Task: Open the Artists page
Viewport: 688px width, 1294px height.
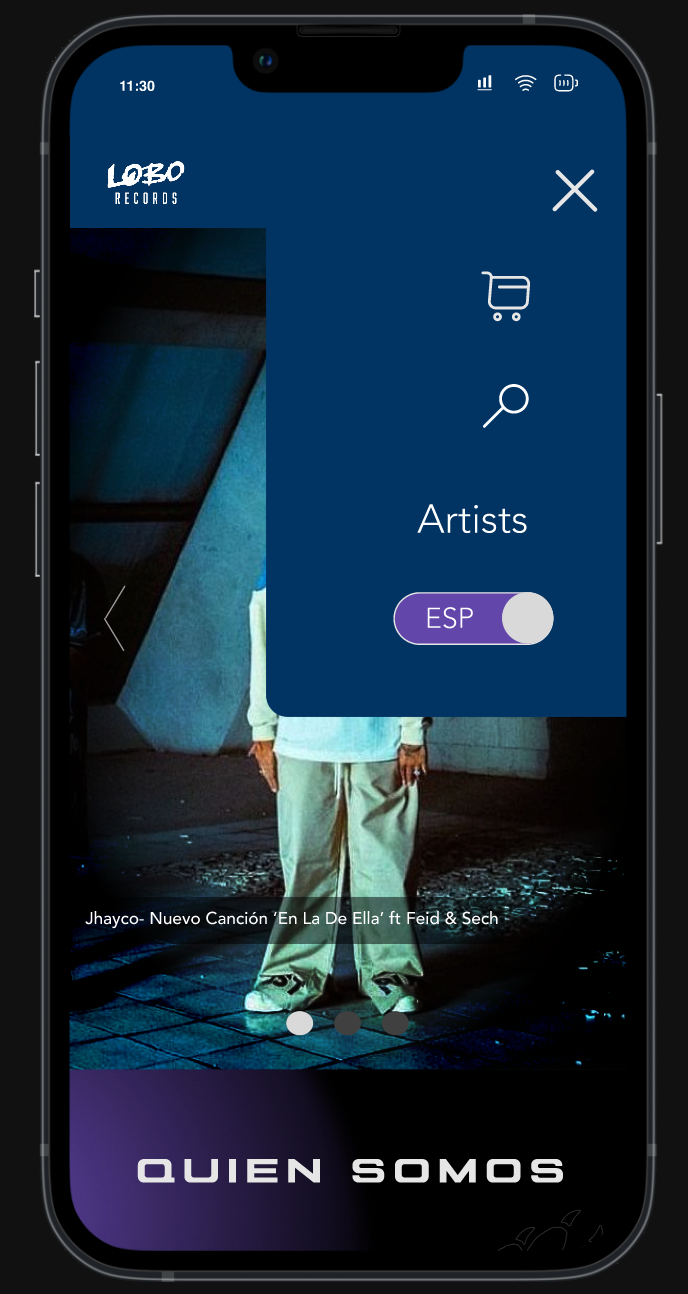Action: [x=472, y=520]
